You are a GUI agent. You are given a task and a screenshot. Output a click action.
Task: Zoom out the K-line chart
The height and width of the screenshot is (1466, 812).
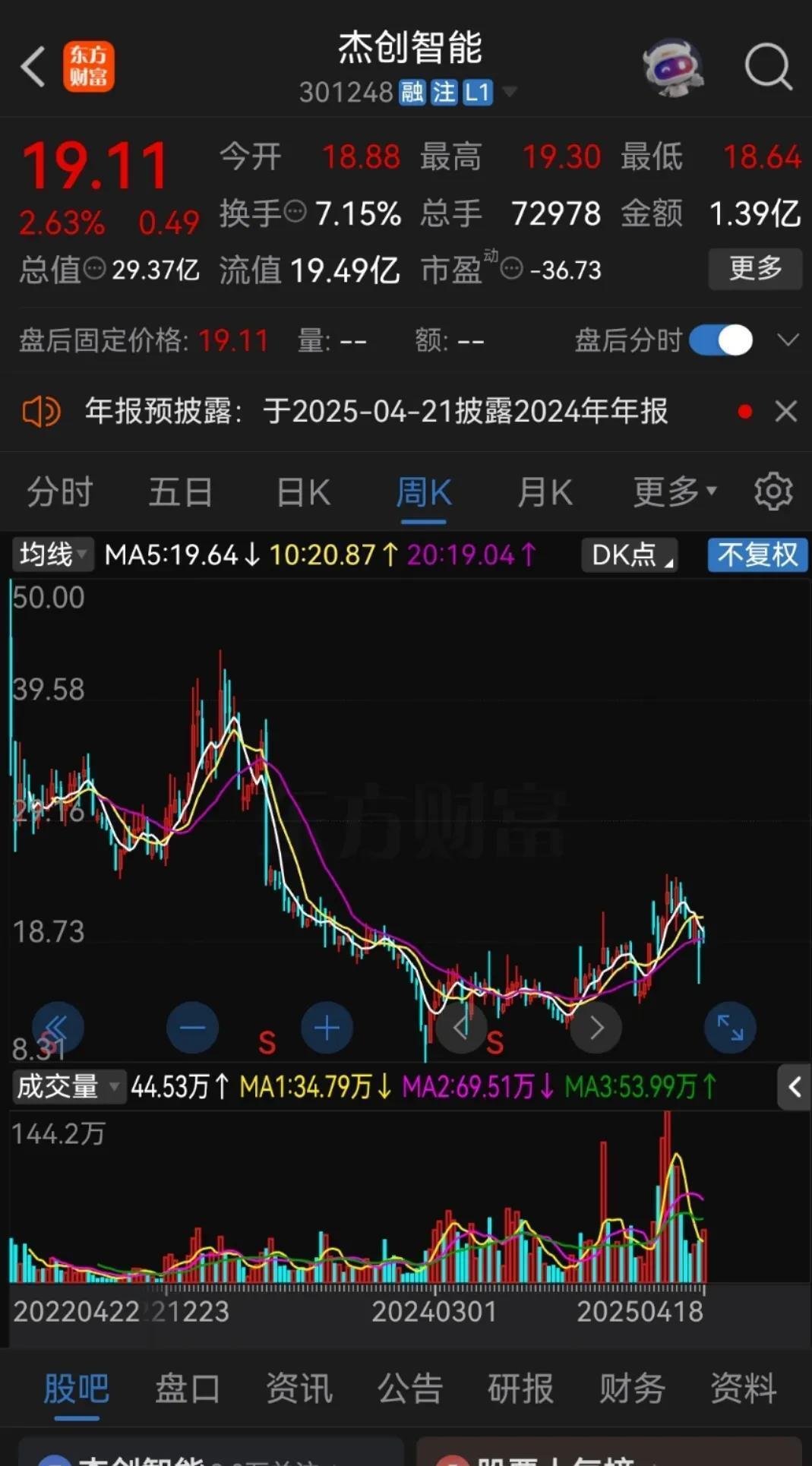pyautogui.click(x=192, y=1028)
